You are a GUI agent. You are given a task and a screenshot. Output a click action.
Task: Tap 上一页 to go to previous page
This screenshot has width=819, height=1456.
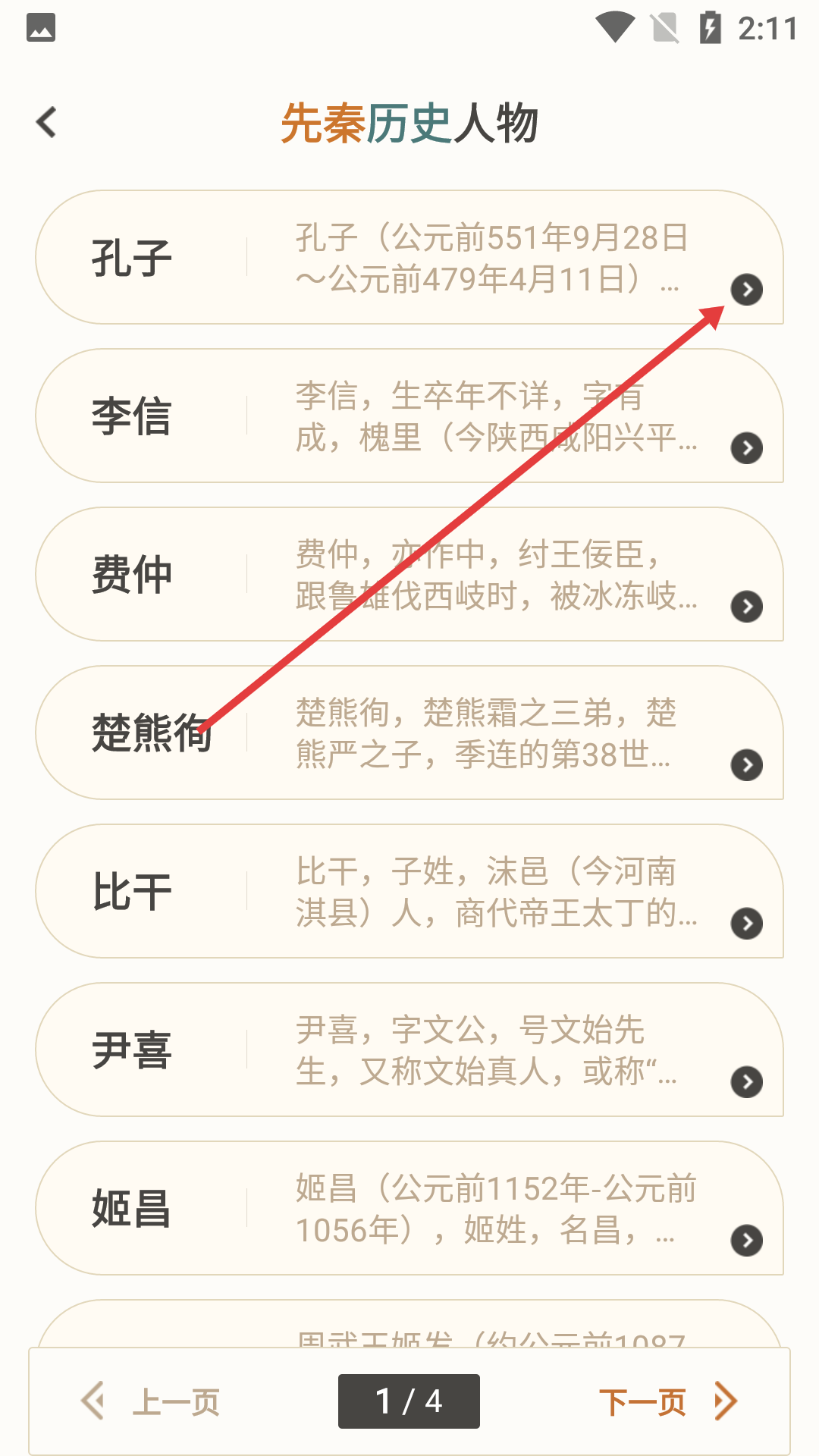152,1401
